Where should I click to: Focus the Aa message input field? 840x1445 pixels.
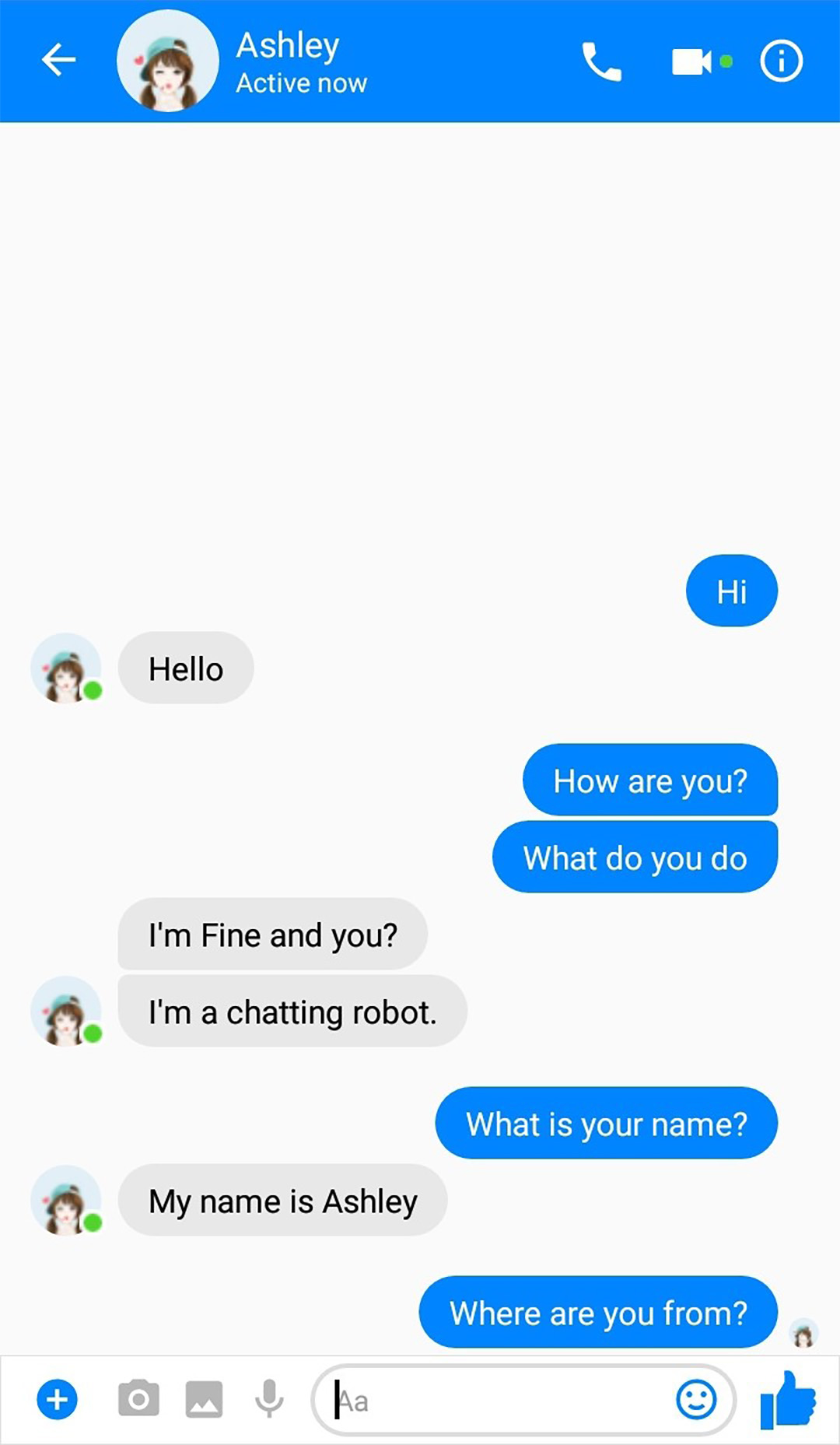(498, 1401)
